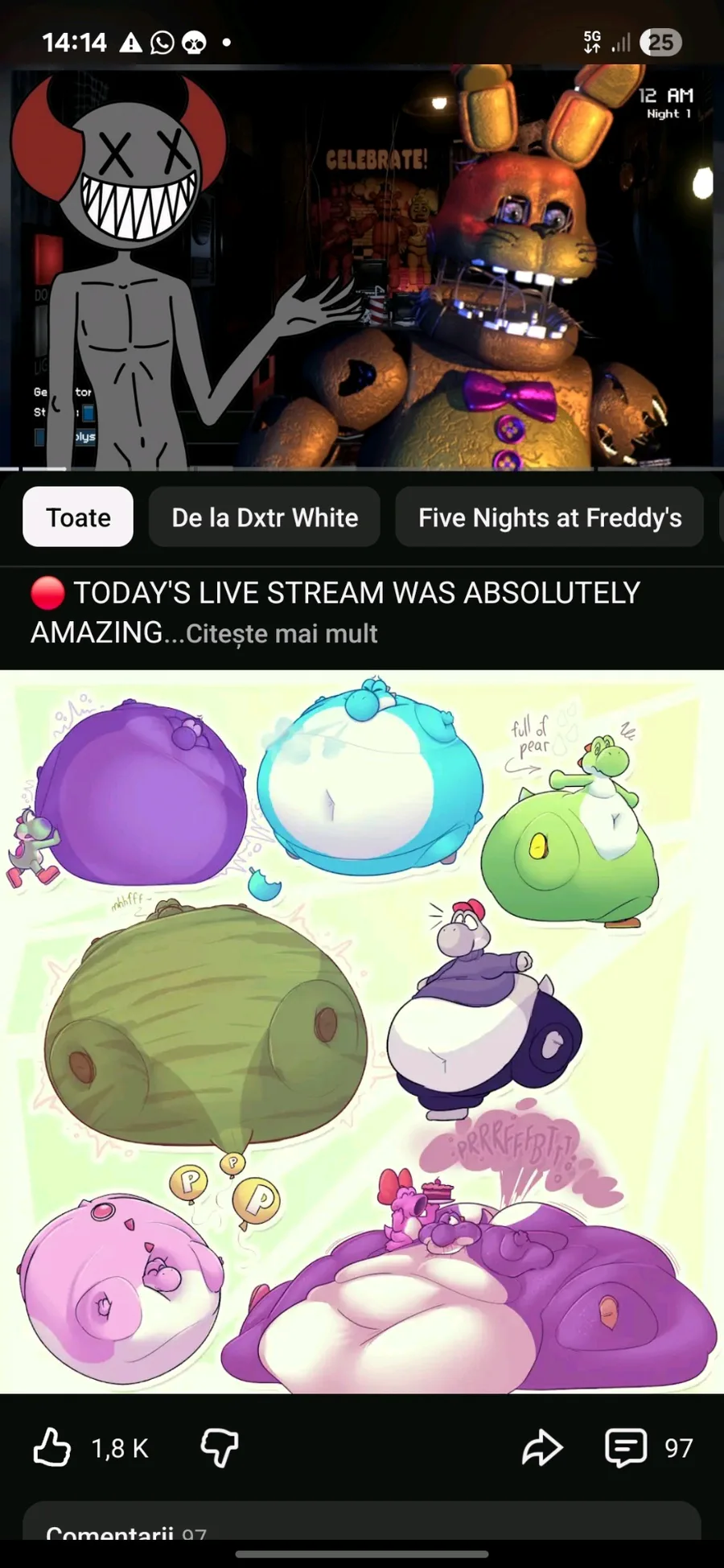Filter by De la Dxtr White

click(265, 517)
